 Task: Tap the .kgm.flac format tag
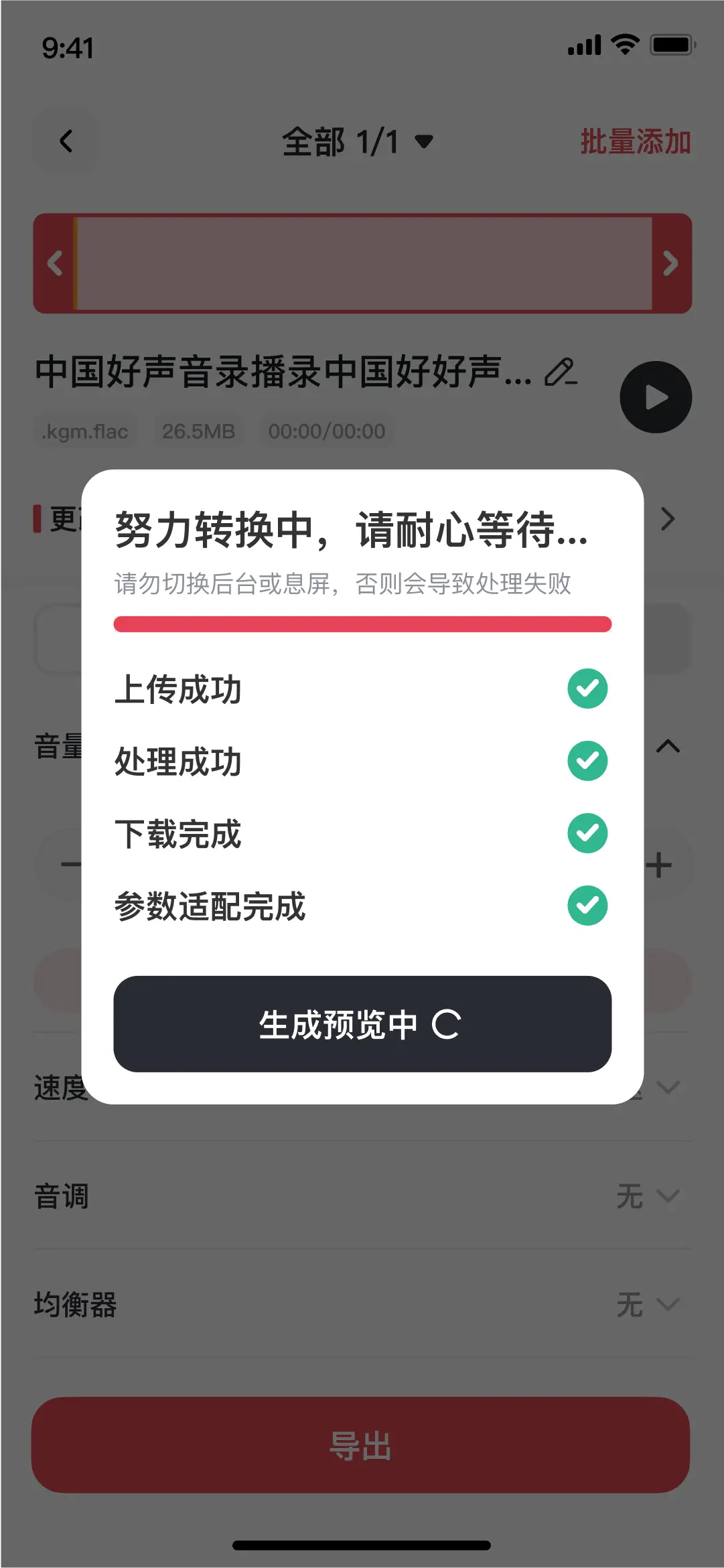click(x=84, y=431)
